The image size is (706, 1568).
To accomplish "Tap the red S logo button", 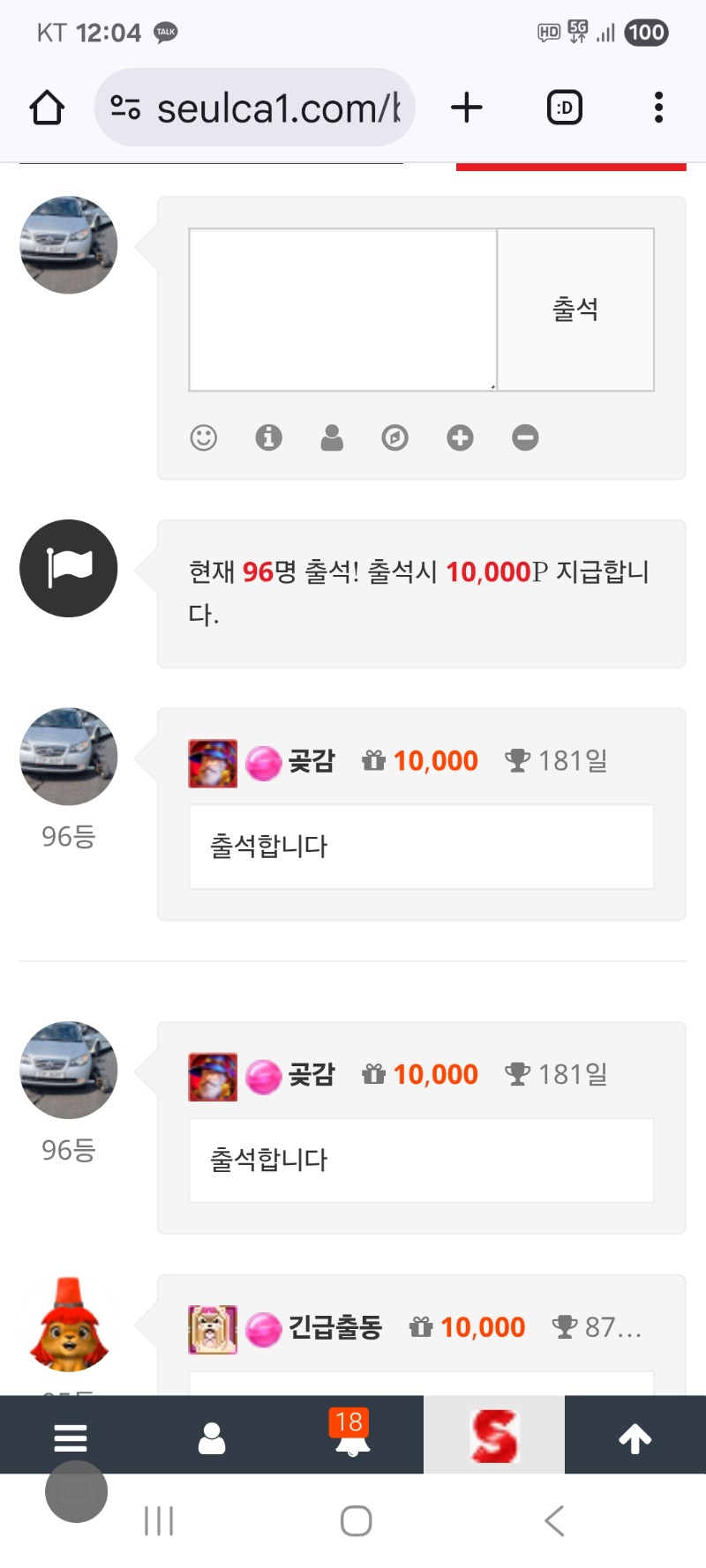I will pyautogui.click(x=494, y=1436).
